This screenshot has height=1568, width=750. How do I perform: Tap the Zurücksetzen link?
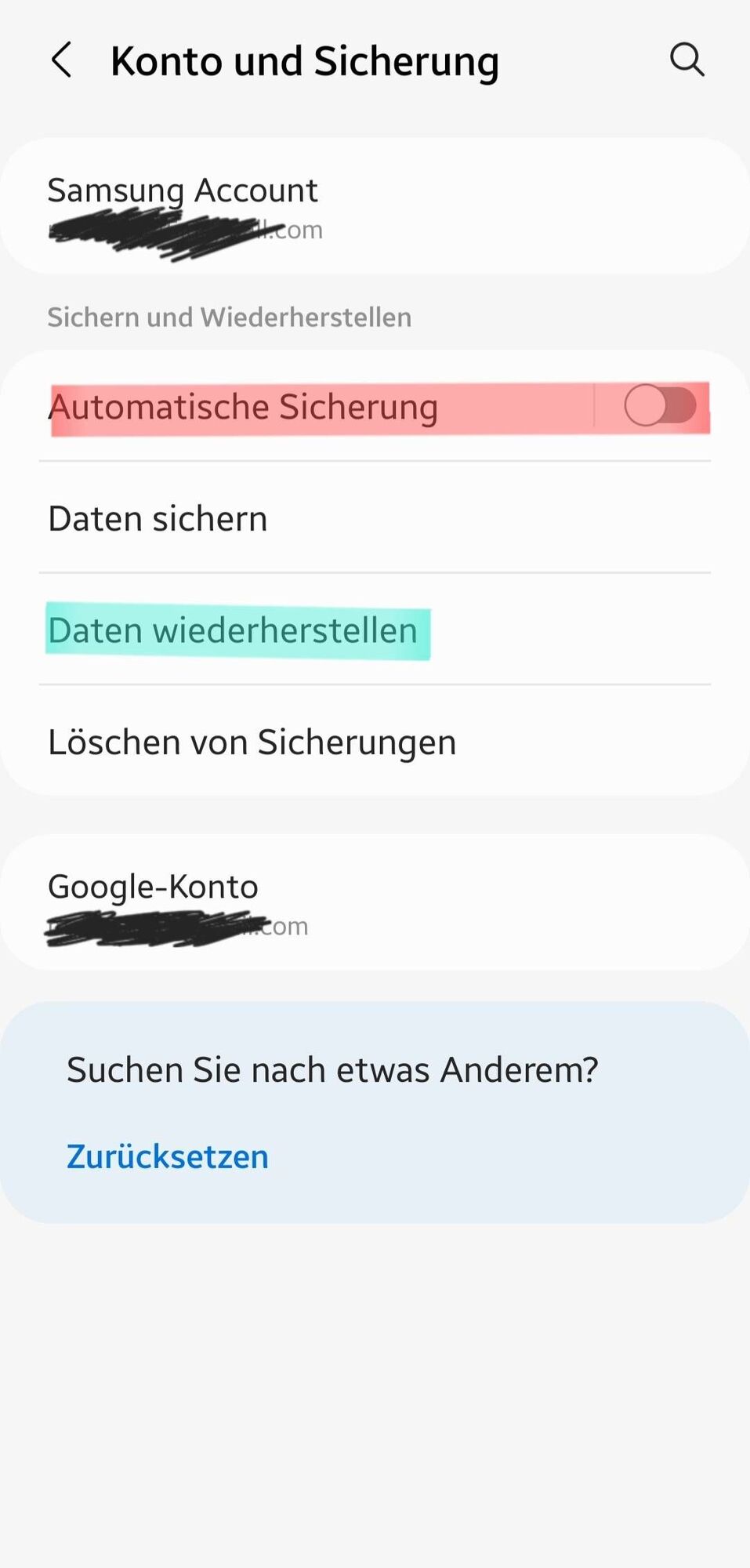[168, 1156]
